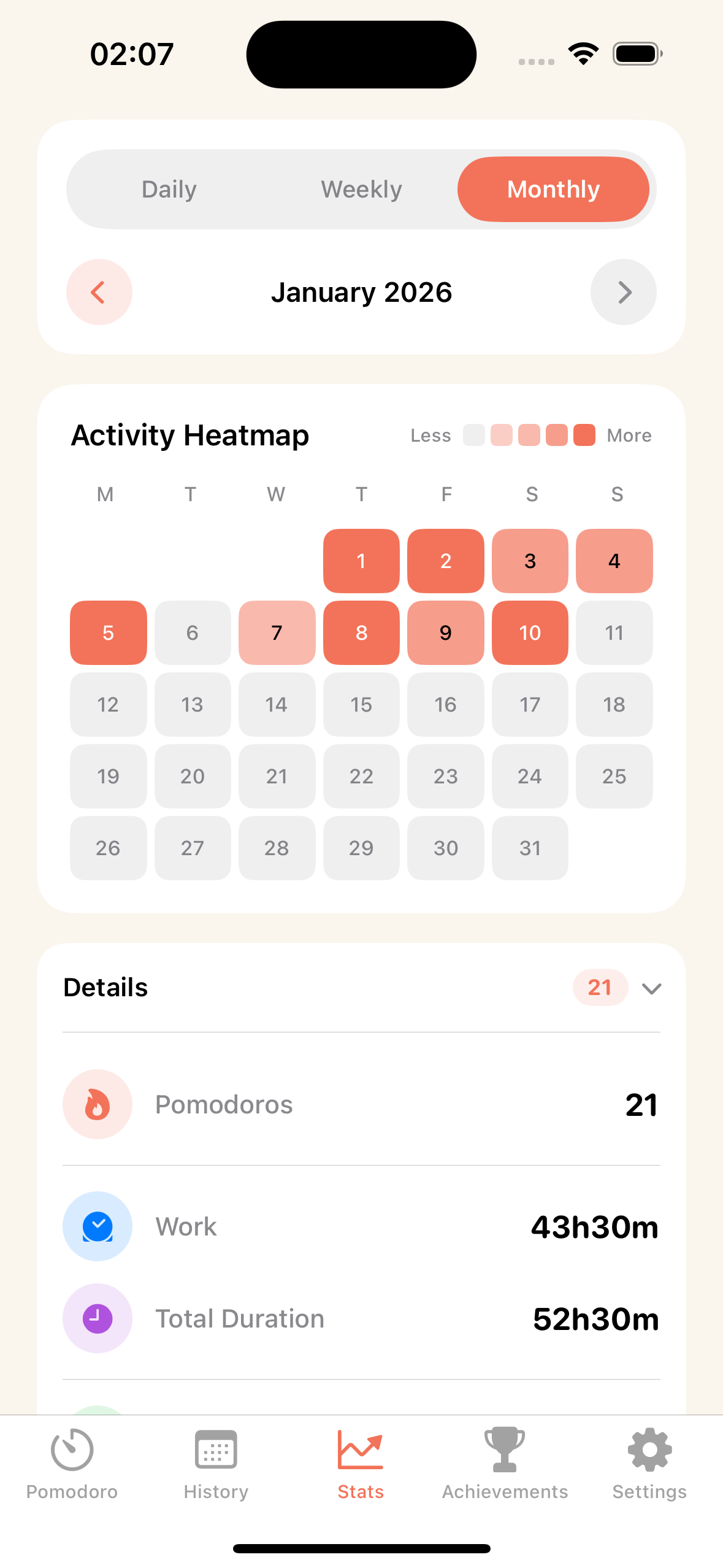723x1568 pixels.
Task: Go to next month with right arrow
Action: [x=624, y=293]
